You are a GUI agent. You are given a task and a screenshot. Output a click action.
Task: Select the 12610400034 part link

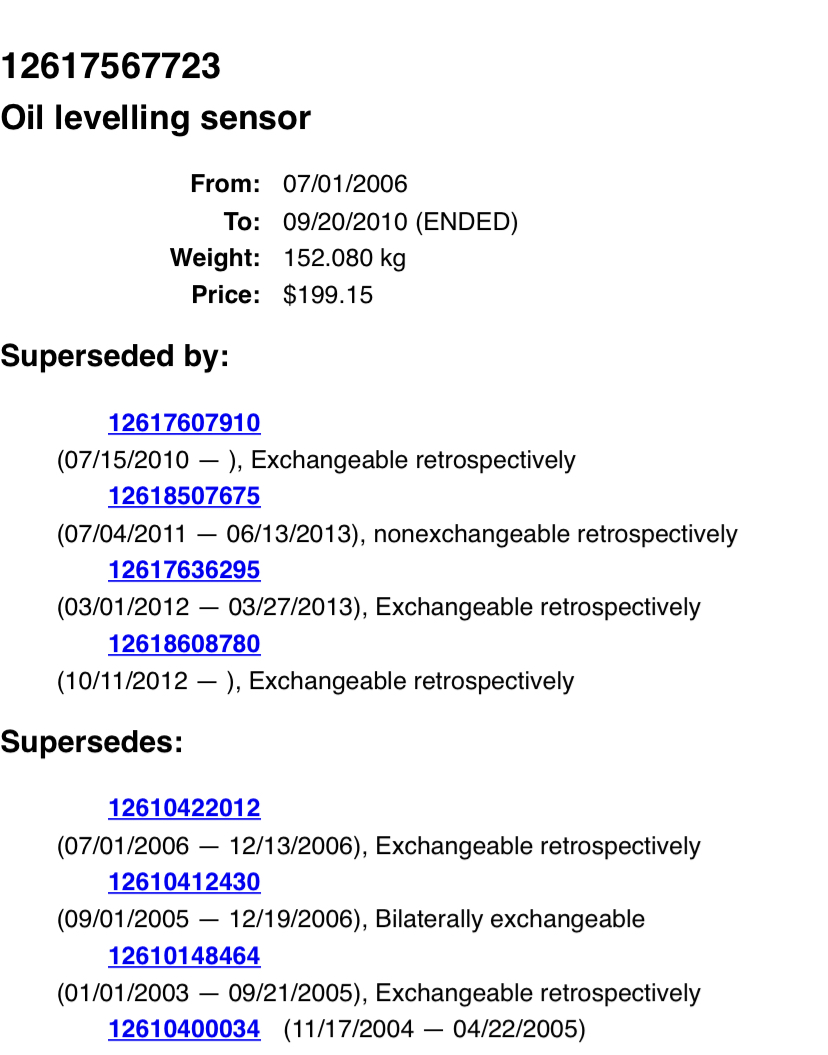pos(184,1029)
